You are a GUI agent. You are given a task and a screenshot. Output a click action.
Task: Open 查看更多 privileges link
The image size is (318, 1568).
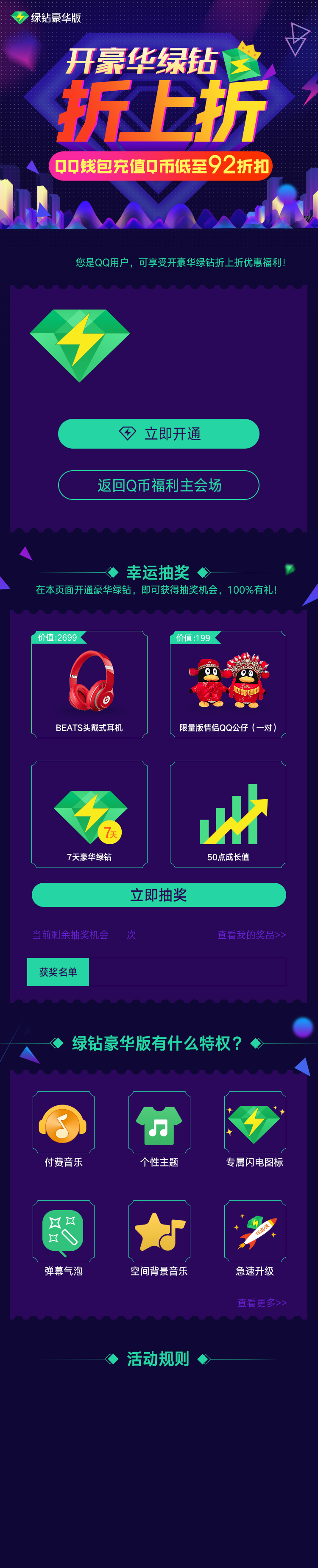click(x=261, y=1302)
